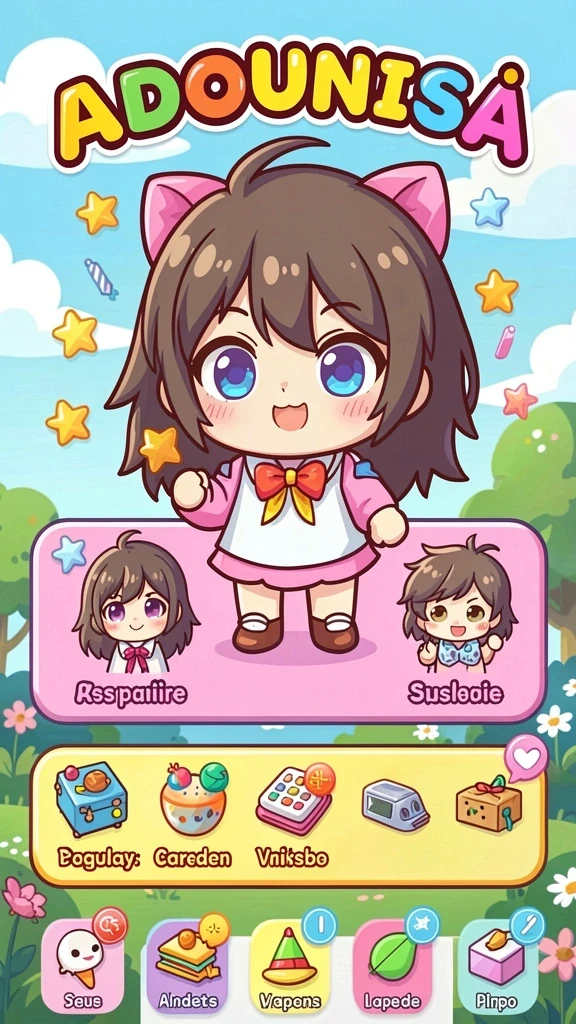Select the Lapede tab
Image resolution: width=576 pixels, height=1024 pixels.
[393, 965]
